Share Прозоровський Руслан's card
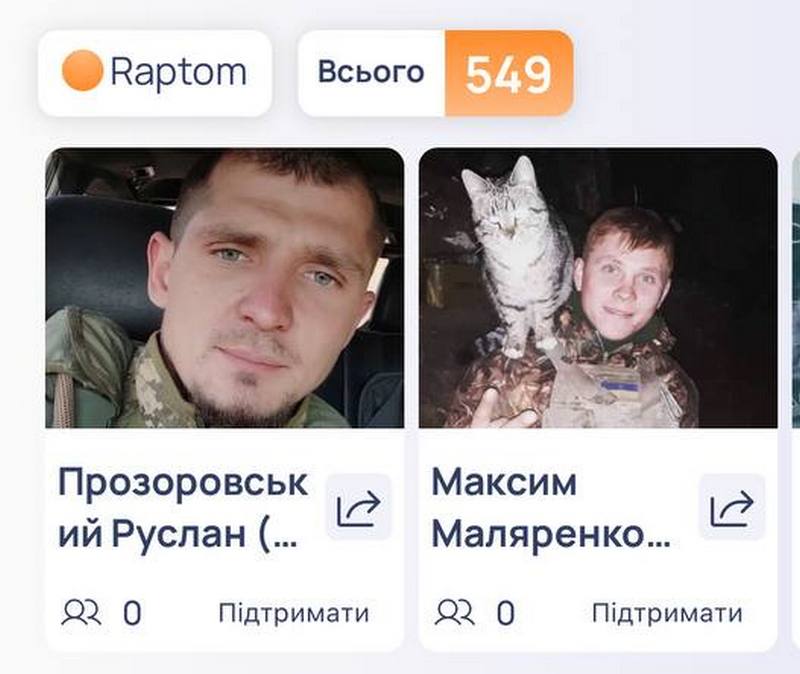800x674 pixels. 358,508
